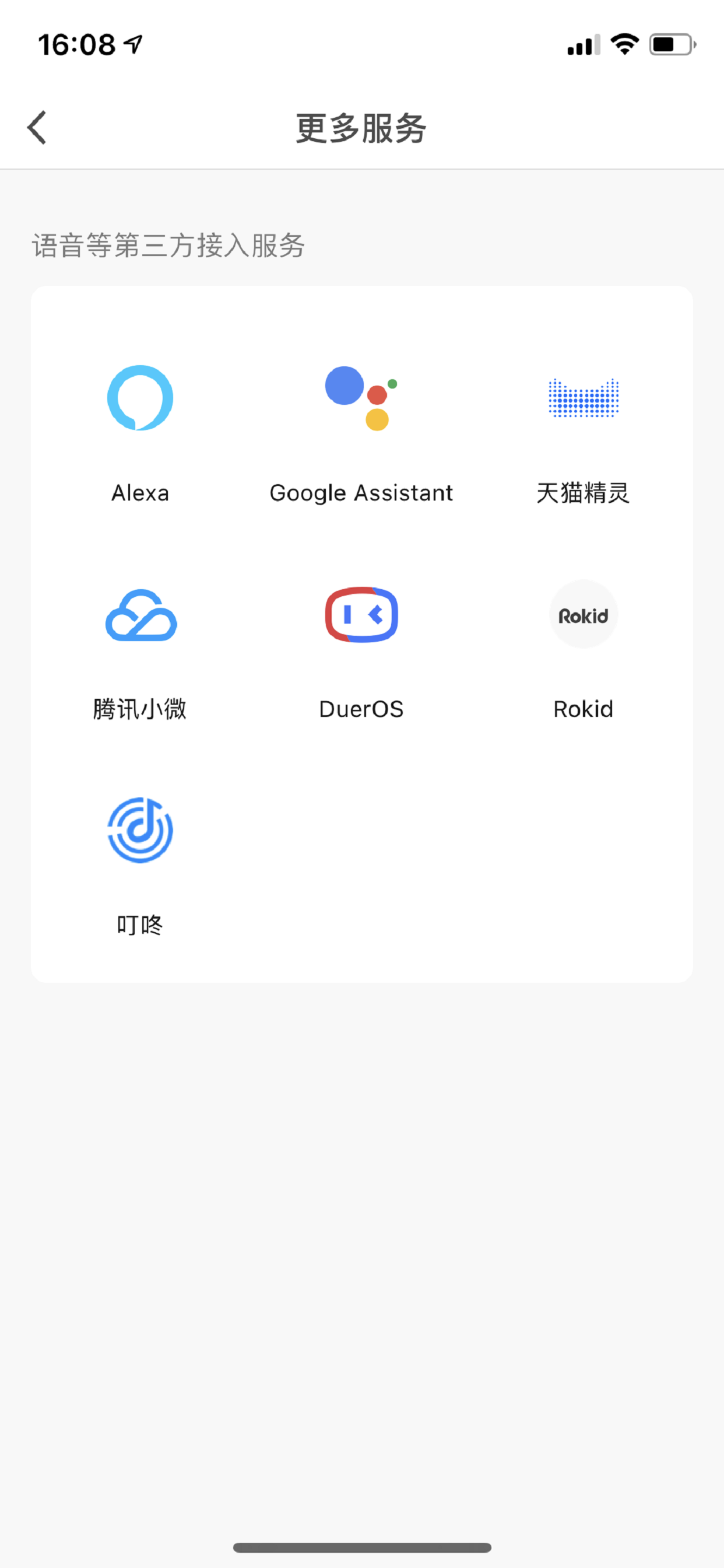This screenshot has height=1568, width=724.
Task: Go back using the top-left arrow
Action: [x=37, y=128]
